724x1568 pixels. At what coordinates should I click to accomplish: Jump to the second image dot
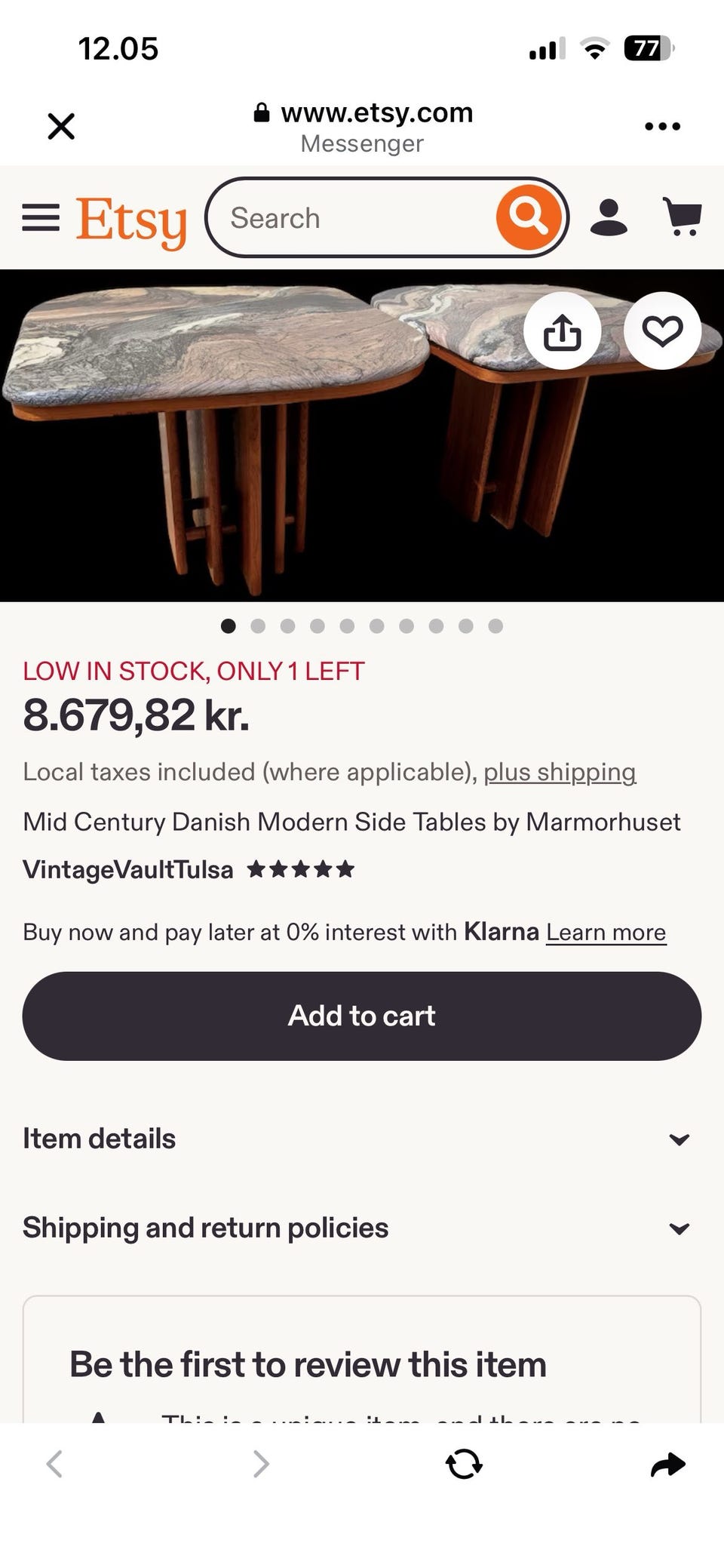tap(258, 626)
